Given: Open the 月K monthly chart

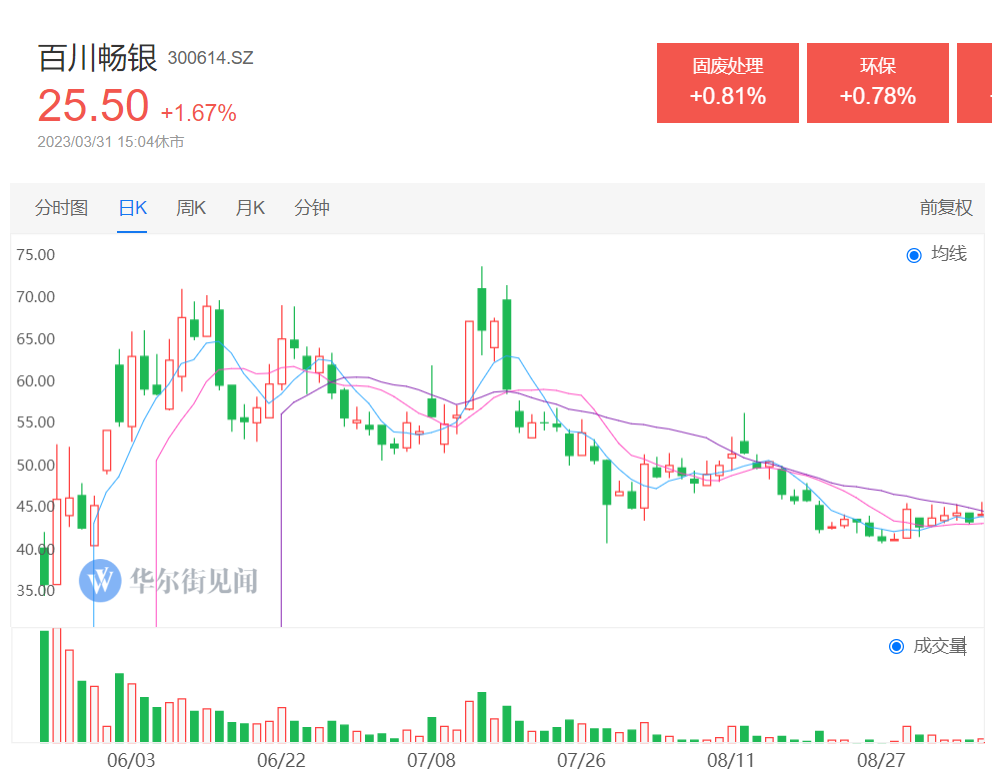Looking at the screenshot, I should pos(250,208).
